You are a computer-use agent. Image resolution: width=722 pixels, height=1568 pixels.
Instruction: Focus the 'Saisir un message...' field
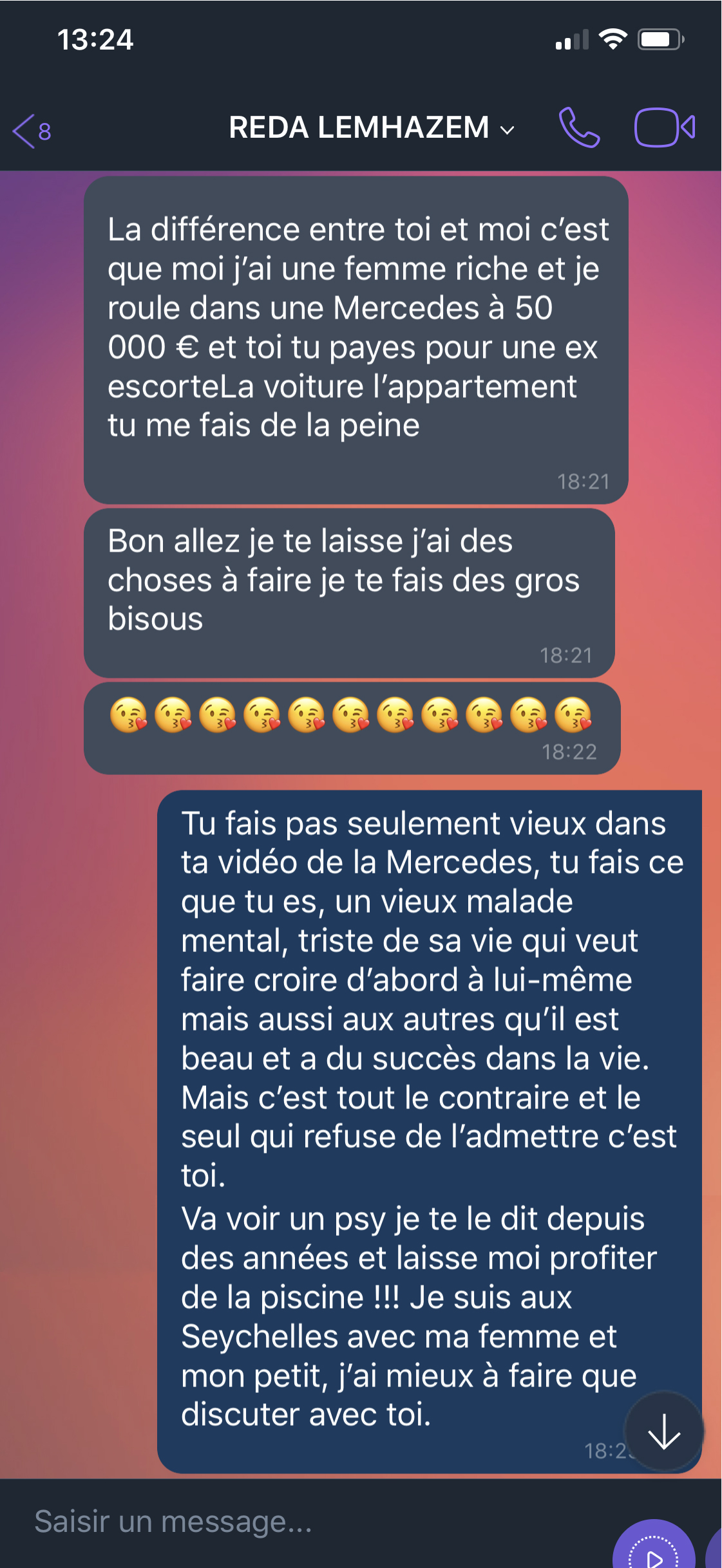point(290,1522)
